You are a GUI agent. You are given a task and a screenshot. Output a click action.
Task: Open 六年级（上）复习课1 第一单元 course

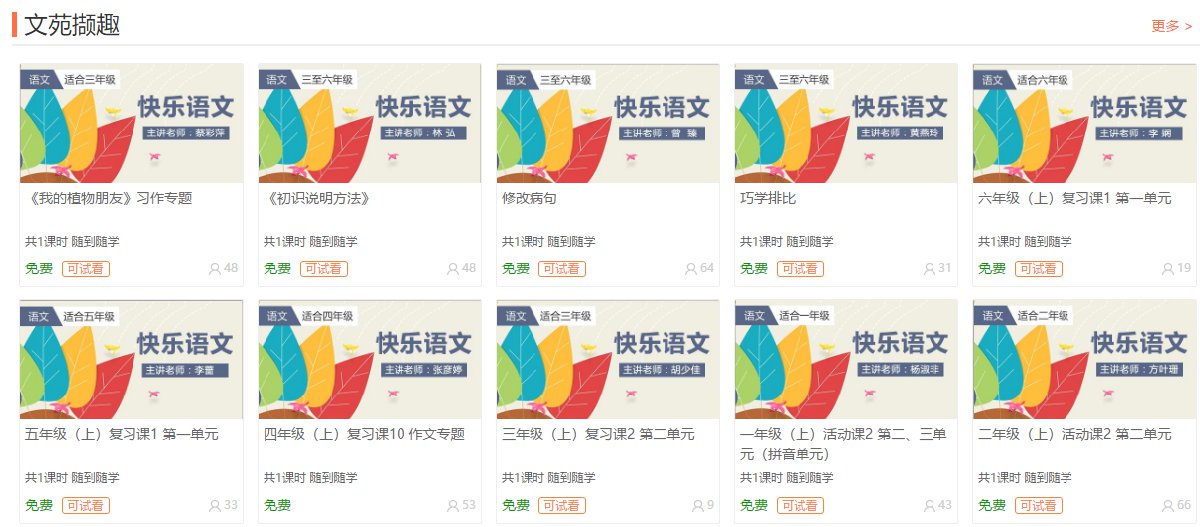(1074, 198)
